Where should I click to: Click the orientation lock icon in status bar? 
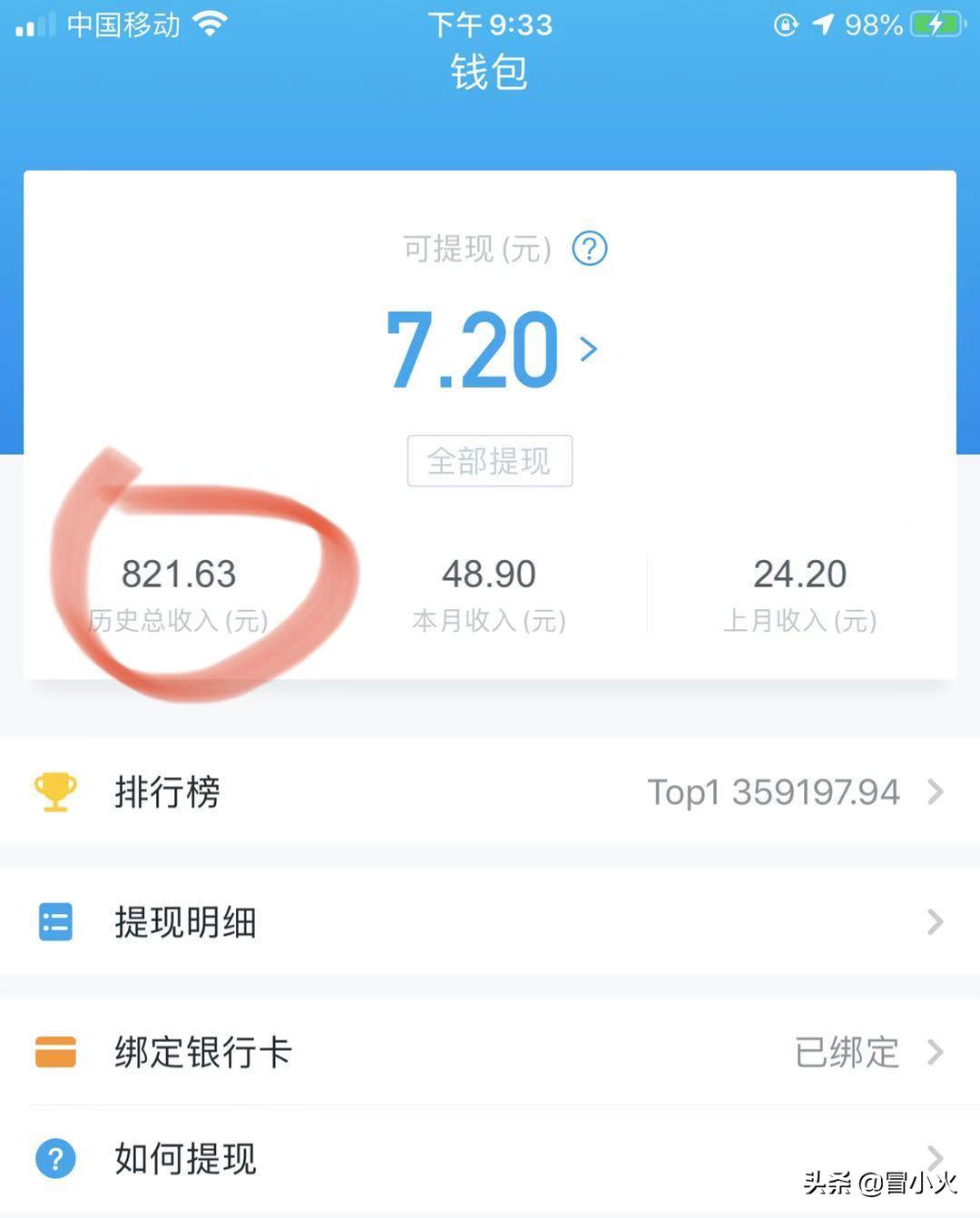786,25
